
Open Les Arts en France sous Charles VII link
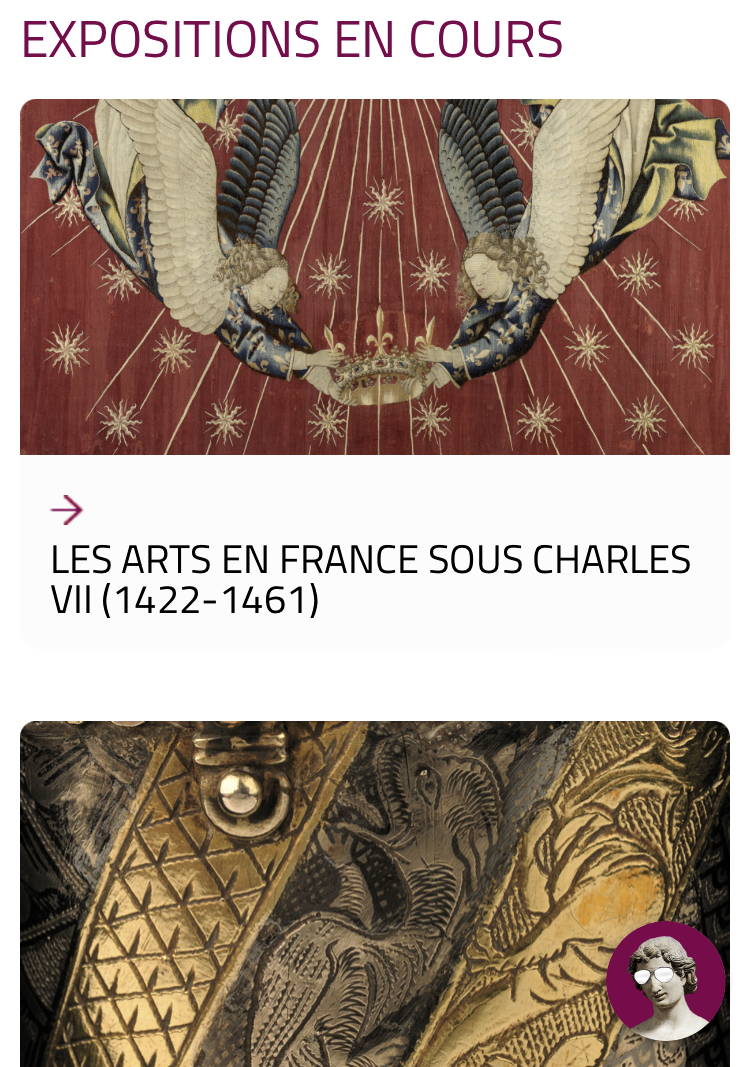(x=370, y=580)
